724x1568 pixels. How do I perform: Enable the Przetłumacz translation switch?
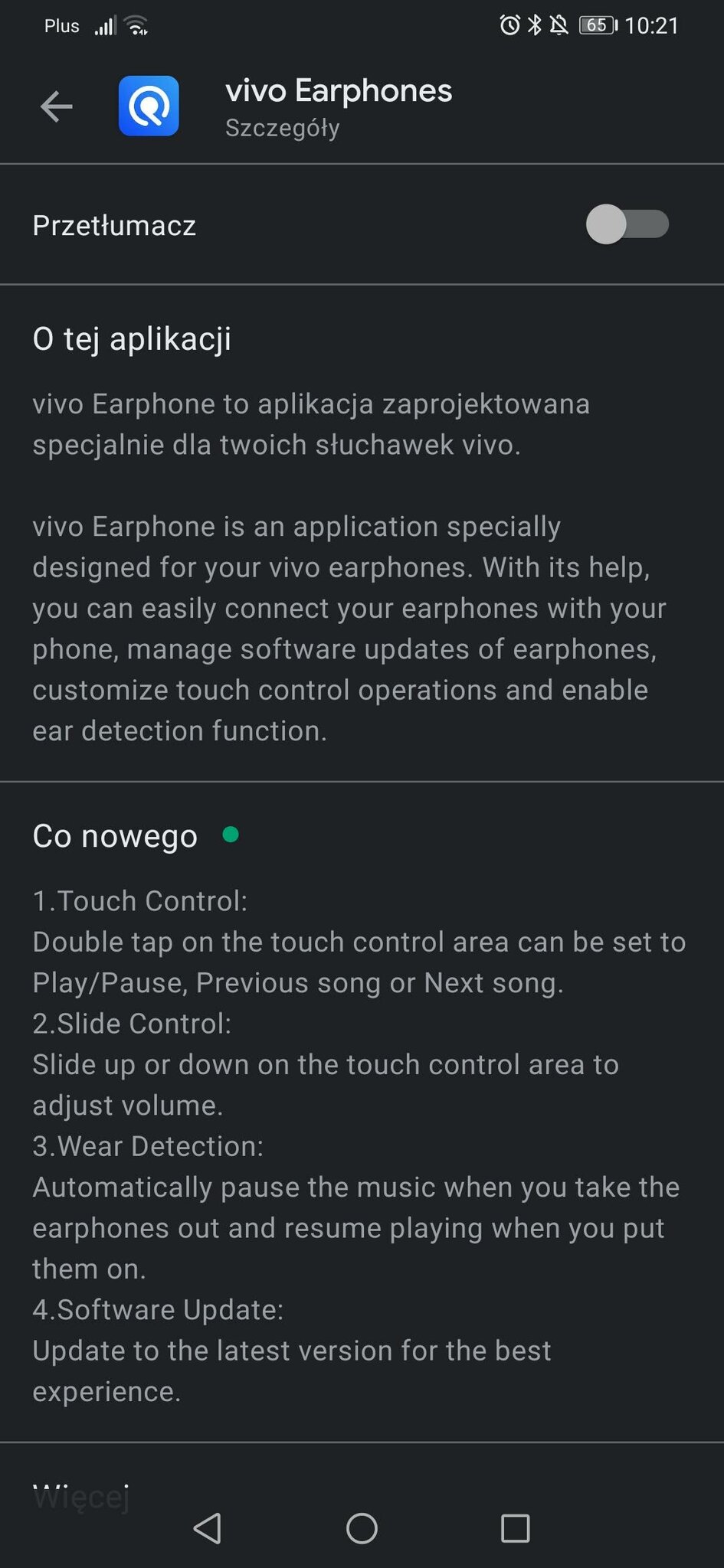pyautogui.click(x=627, y=224)
